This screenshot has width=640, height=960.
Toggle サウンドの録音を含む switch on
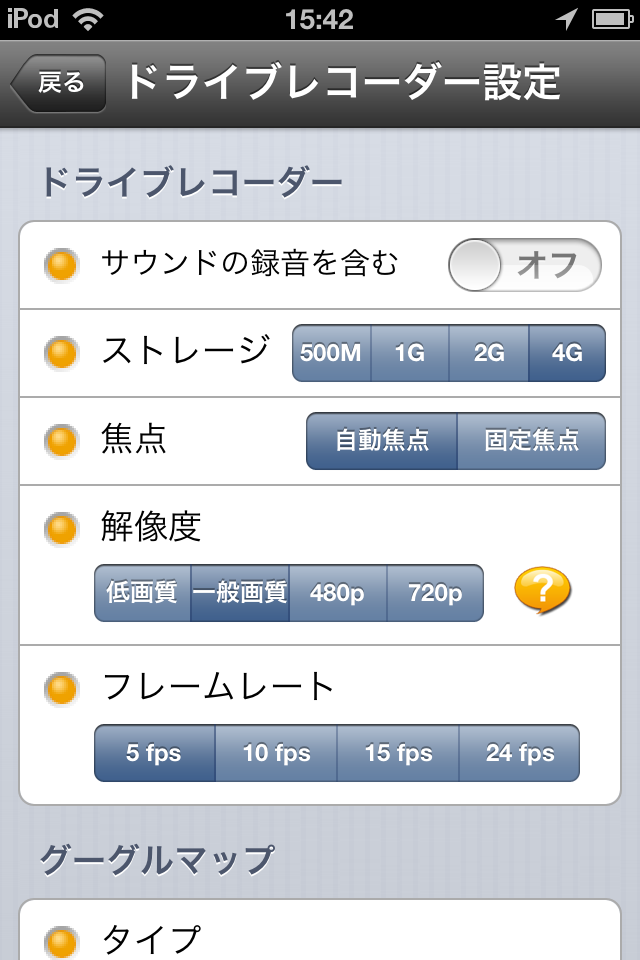pyautogui.click(x=525, y=265)
